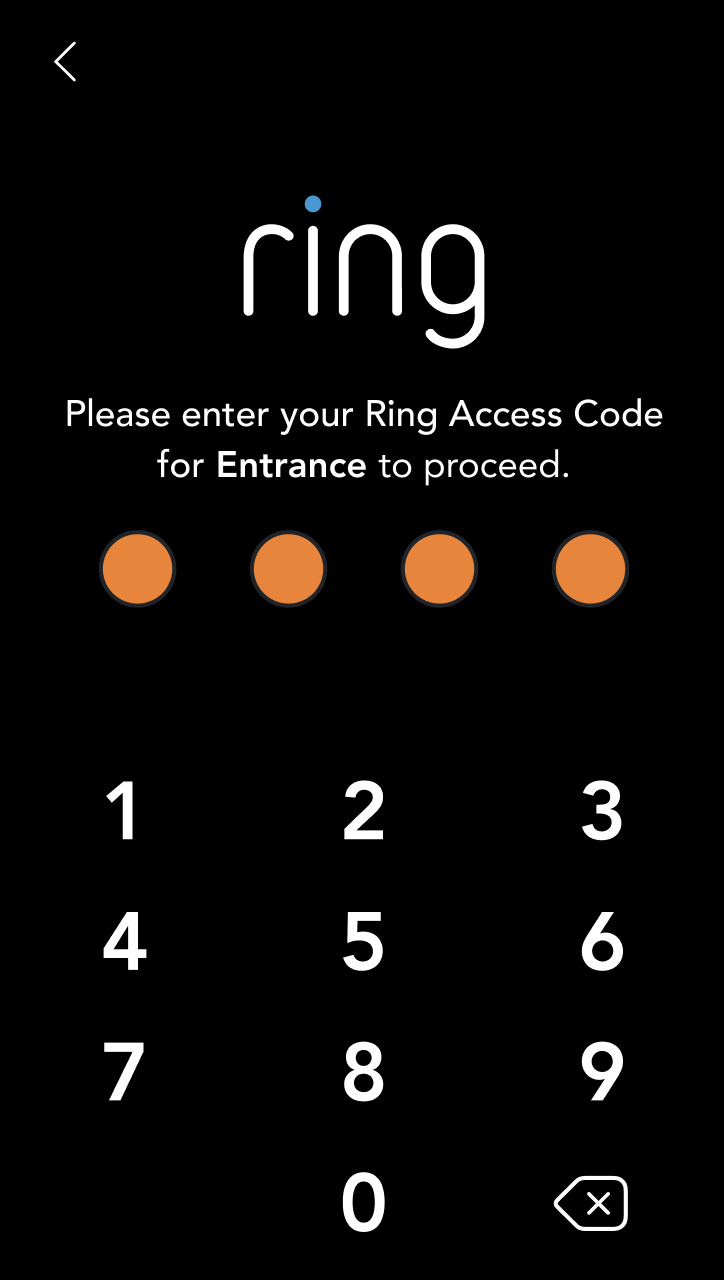
Task: Enter the digit 8
Action: (363, 1072)
